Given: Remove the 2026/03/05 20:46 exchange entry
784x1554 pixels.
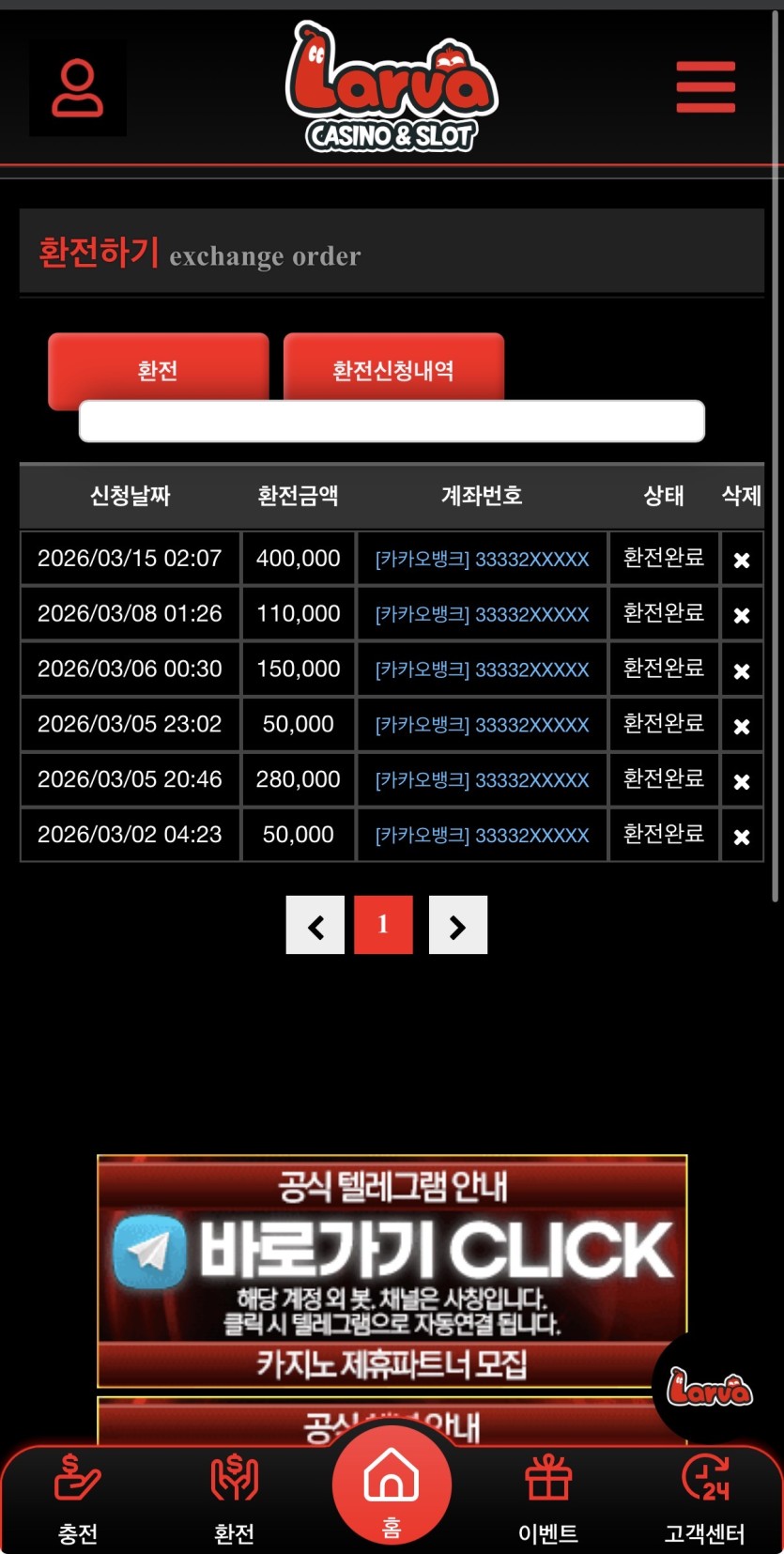Looking at the screenshot, I should [741, 781].
